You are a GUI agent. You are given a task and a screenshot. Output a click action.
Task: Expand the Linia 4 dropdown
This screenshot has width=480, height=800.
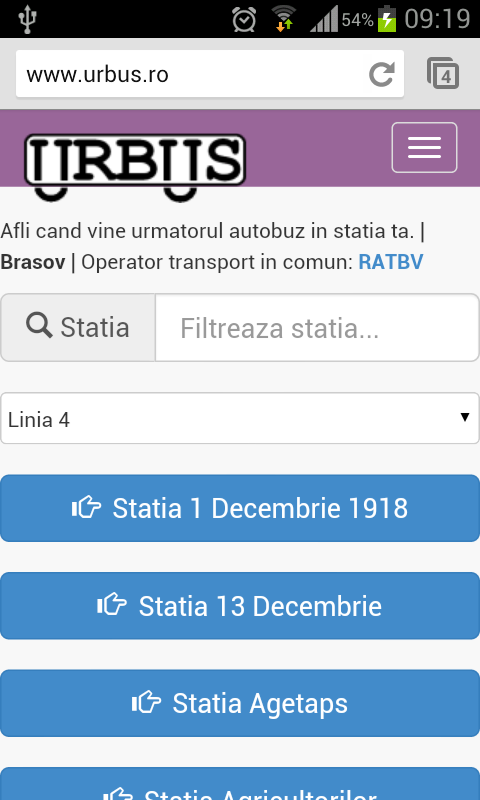pos(240,418)
